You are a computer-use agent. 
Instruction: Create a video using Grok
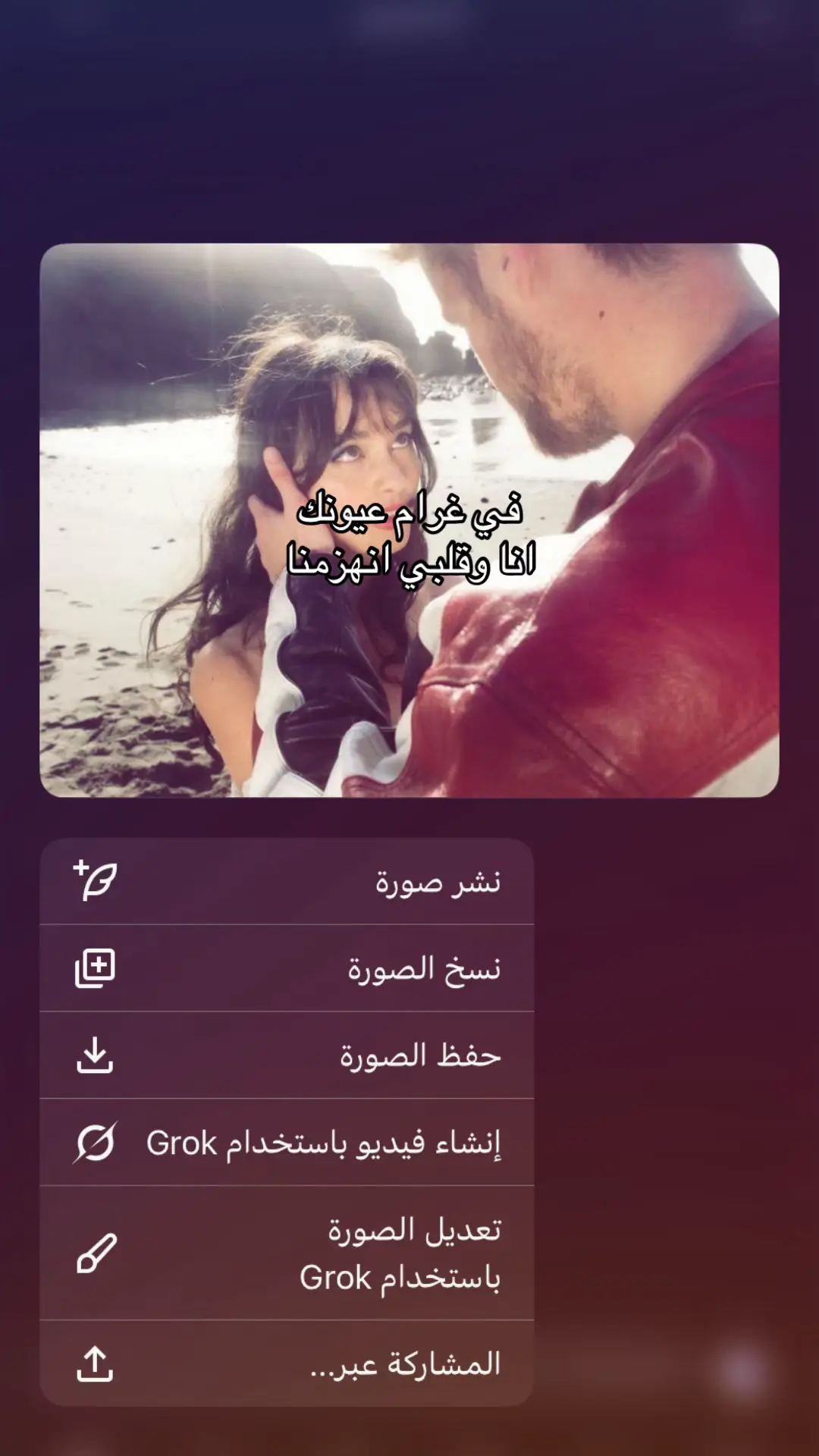pos(287,1143)
